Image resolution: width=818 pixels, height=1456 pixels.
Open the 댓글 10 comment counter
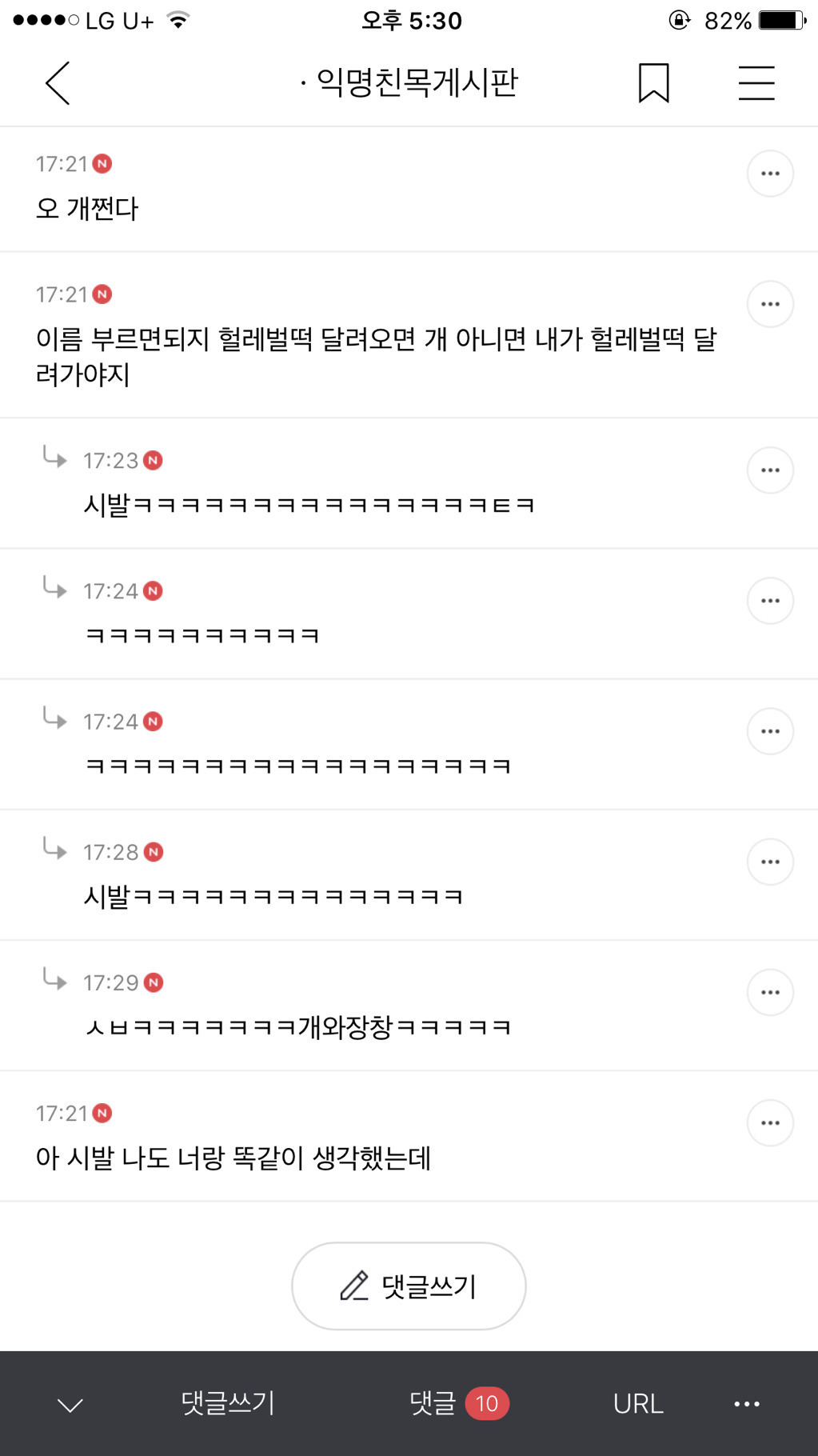[456, 1403]
